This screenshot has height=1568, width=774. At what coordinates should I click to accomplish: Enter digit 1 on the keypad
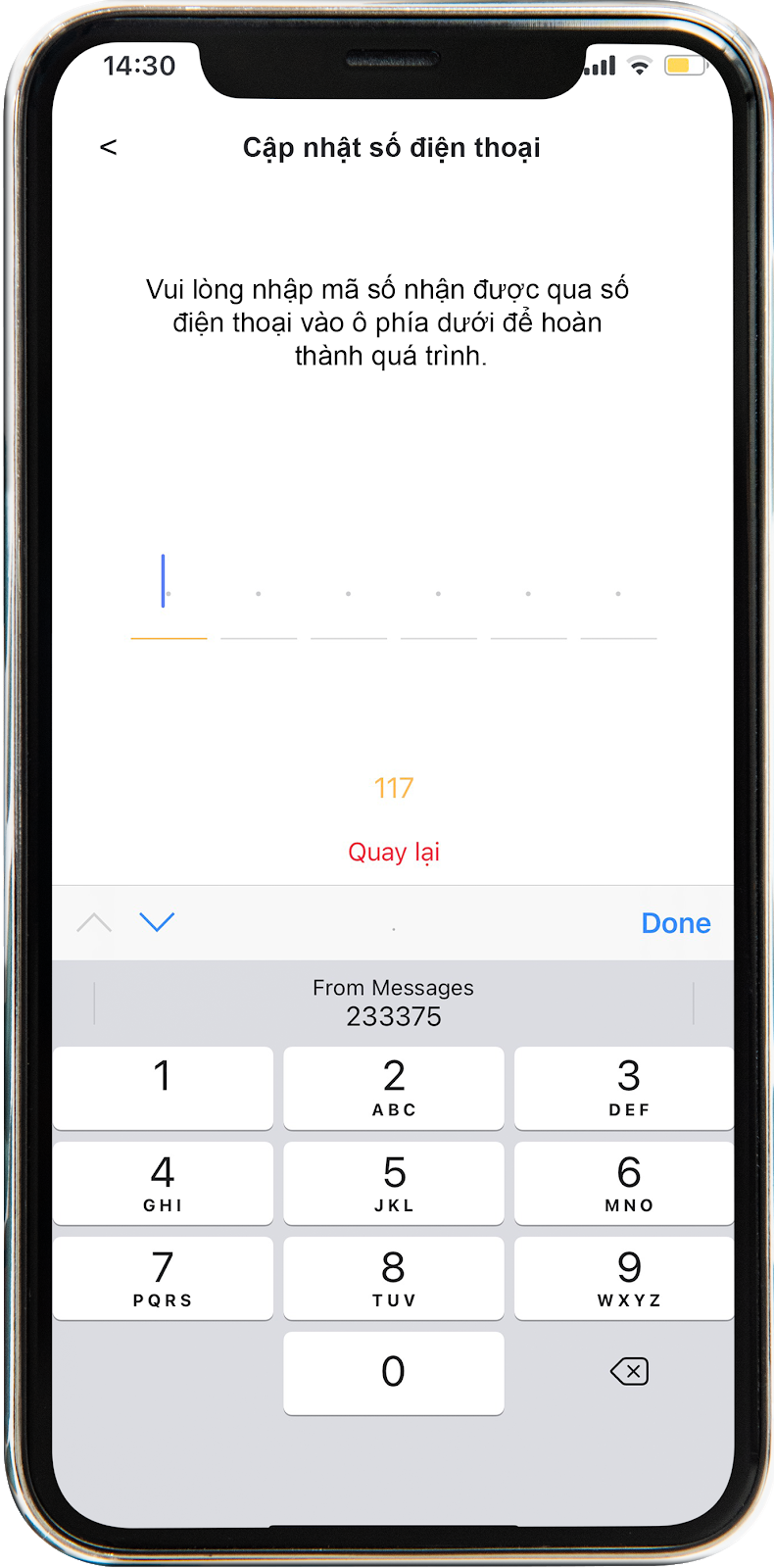pos(163,1087)
